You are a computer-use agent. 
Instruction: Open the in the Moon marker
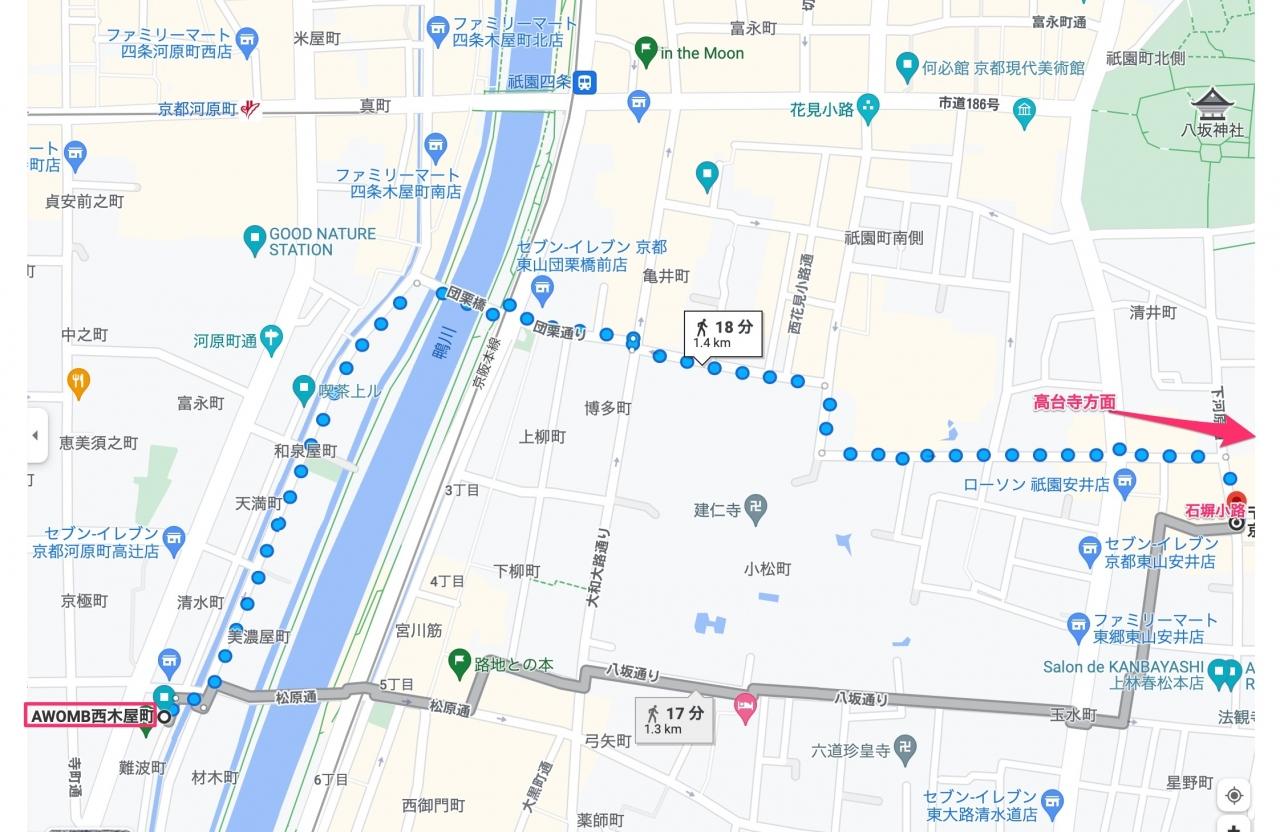[646, 52]
